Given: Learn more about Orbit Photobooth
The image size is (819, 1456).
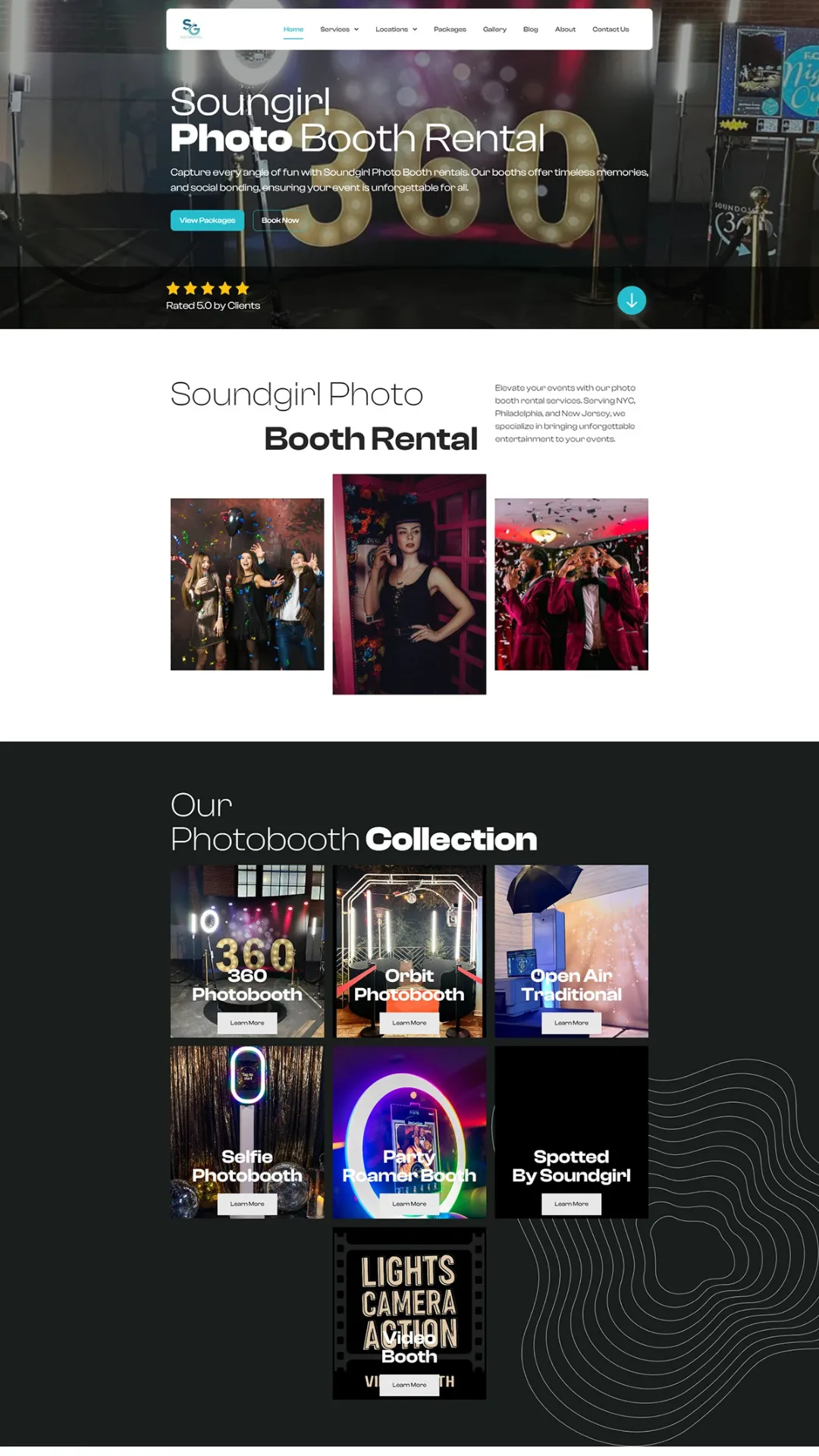Looking at the screenshot, I should point(409,1023).
